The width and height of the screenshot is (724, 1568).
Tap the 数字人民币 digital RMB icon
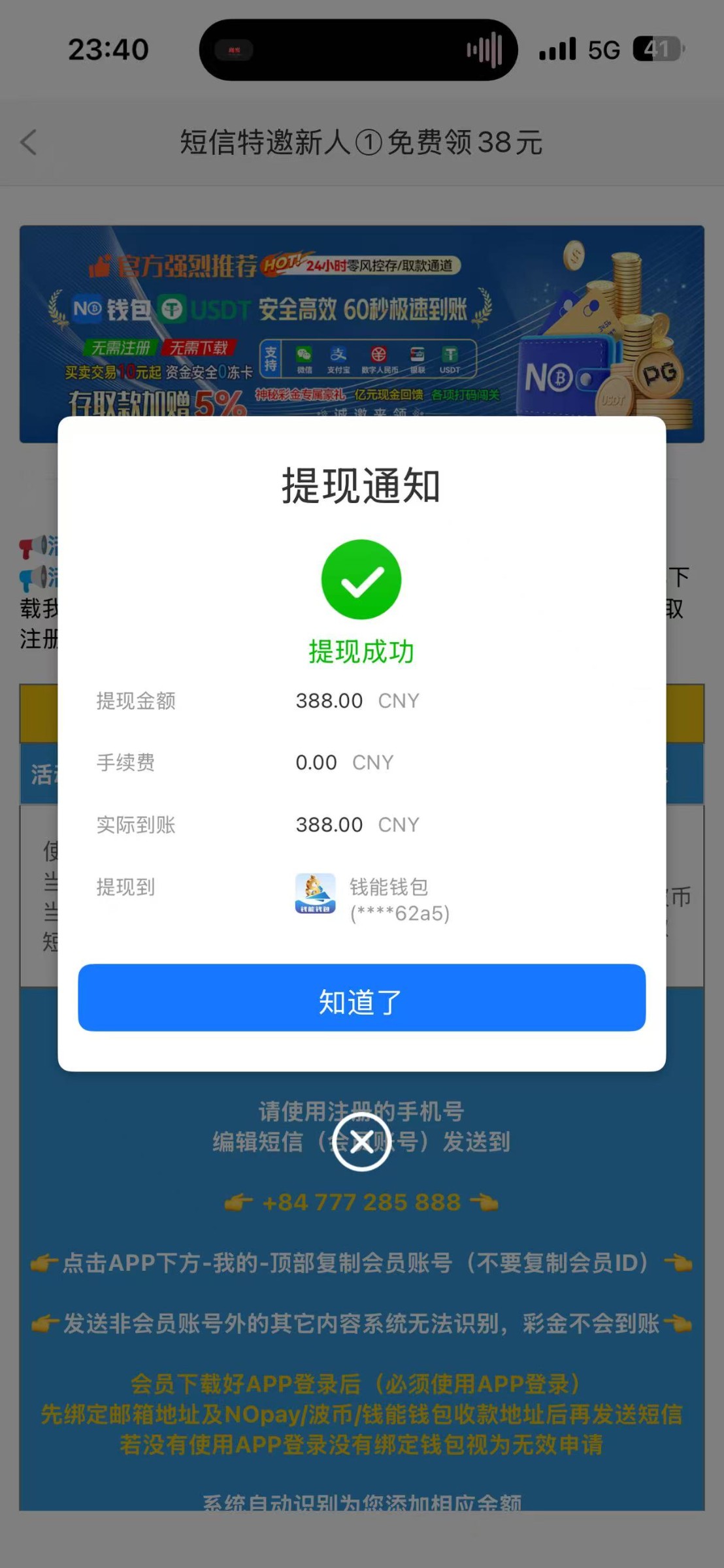379,355
